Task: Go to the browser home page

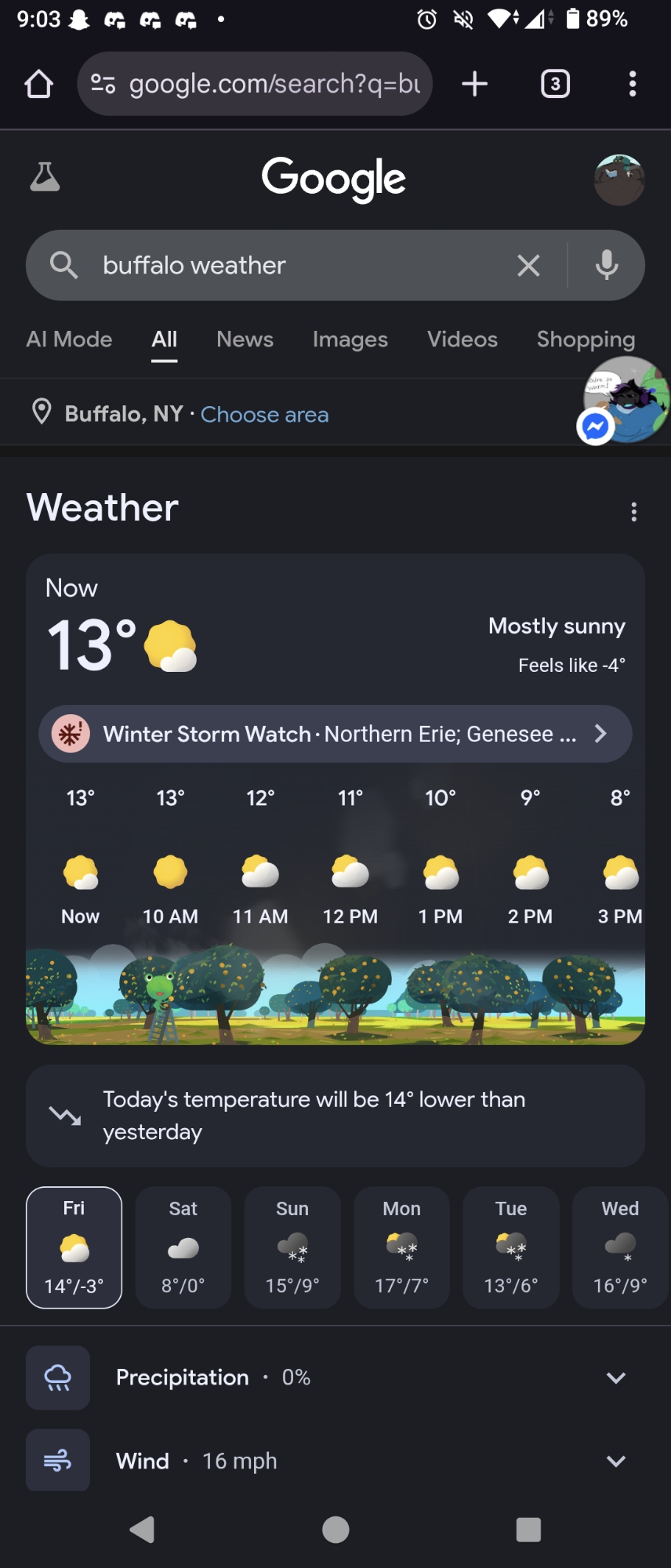Action: (x=38, y=84)
